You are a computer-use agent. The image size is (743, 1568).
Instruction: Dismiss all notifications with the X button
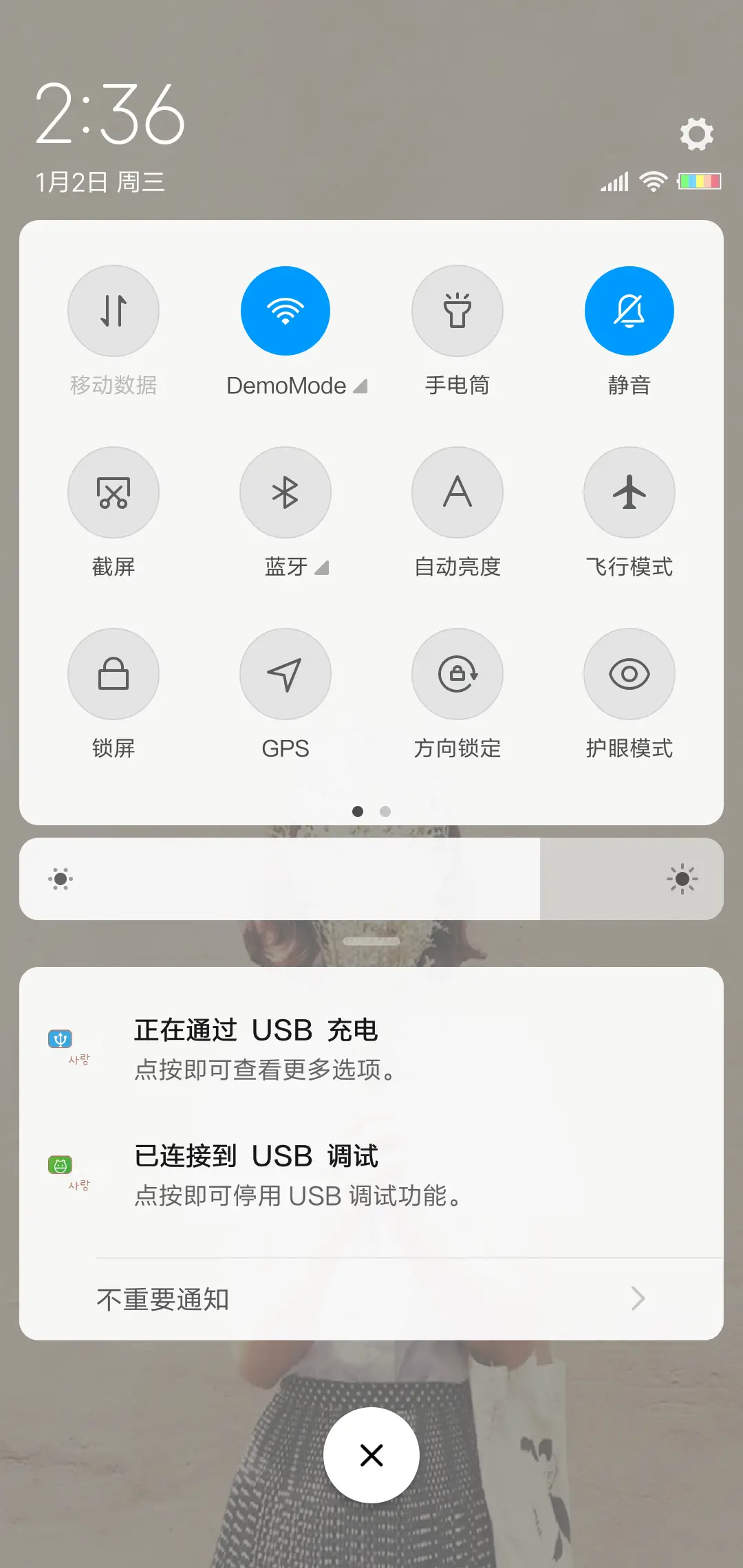coord(371,1455)
